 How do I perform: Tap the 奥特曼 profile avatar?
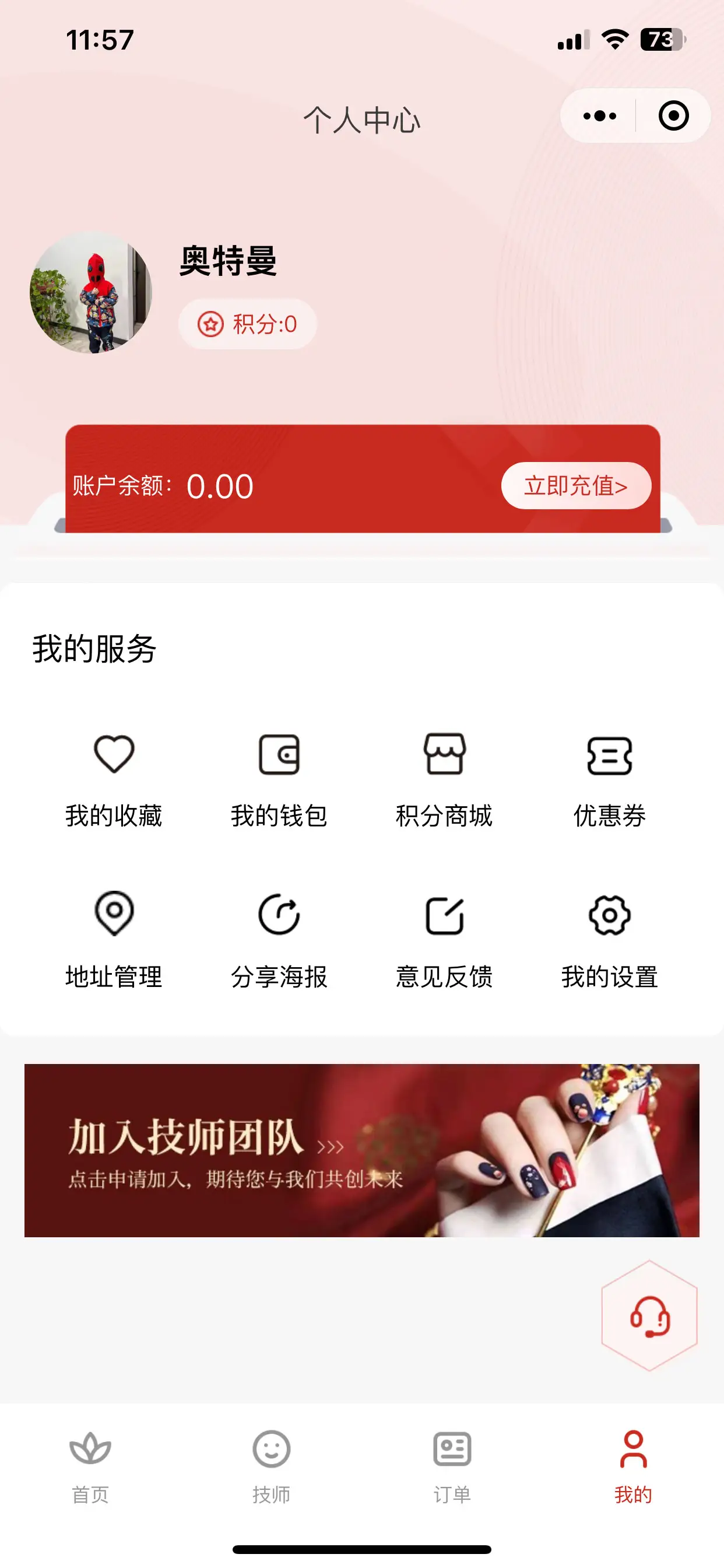91,293
